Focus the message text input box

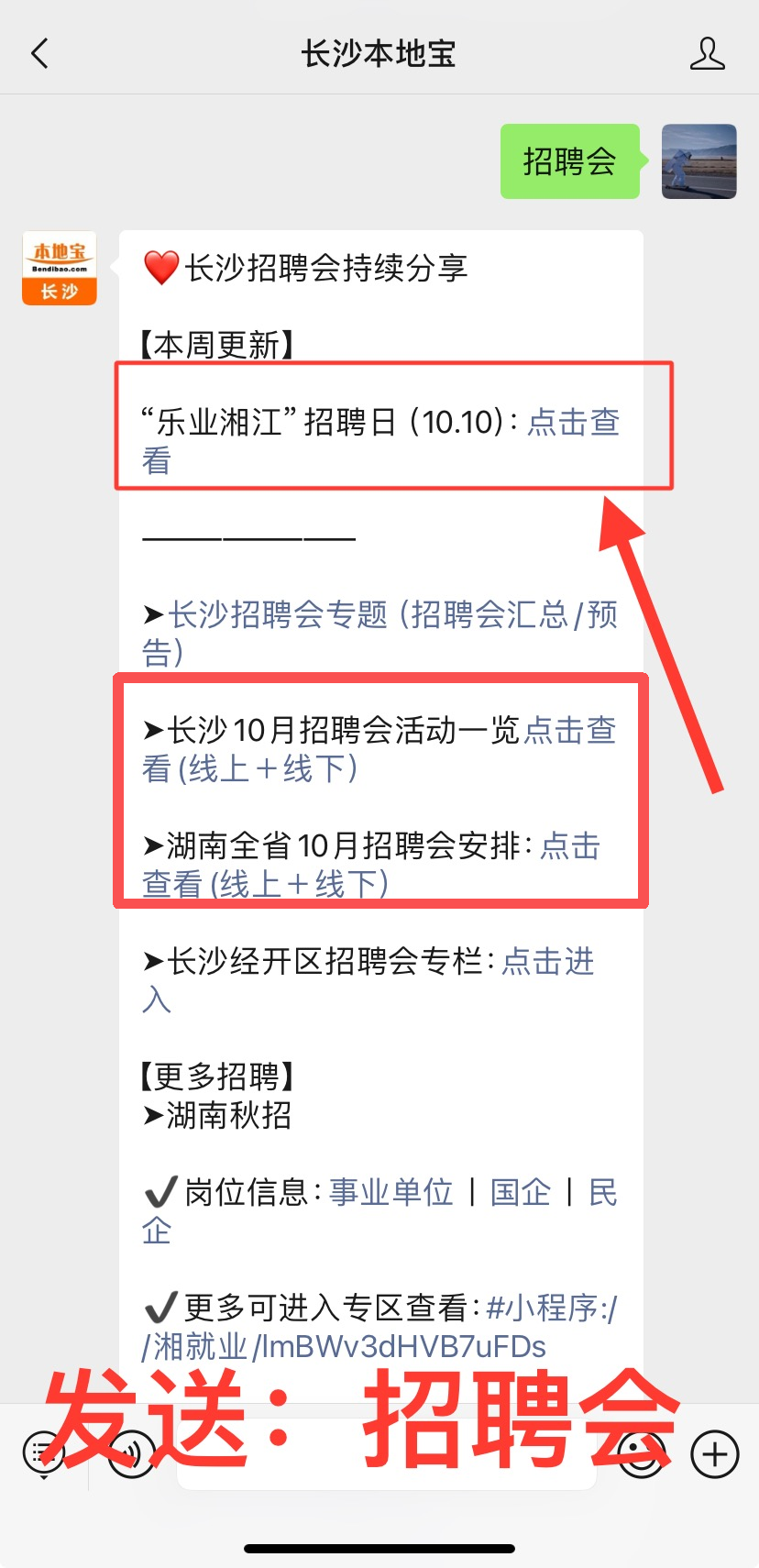click(386, 1453)
